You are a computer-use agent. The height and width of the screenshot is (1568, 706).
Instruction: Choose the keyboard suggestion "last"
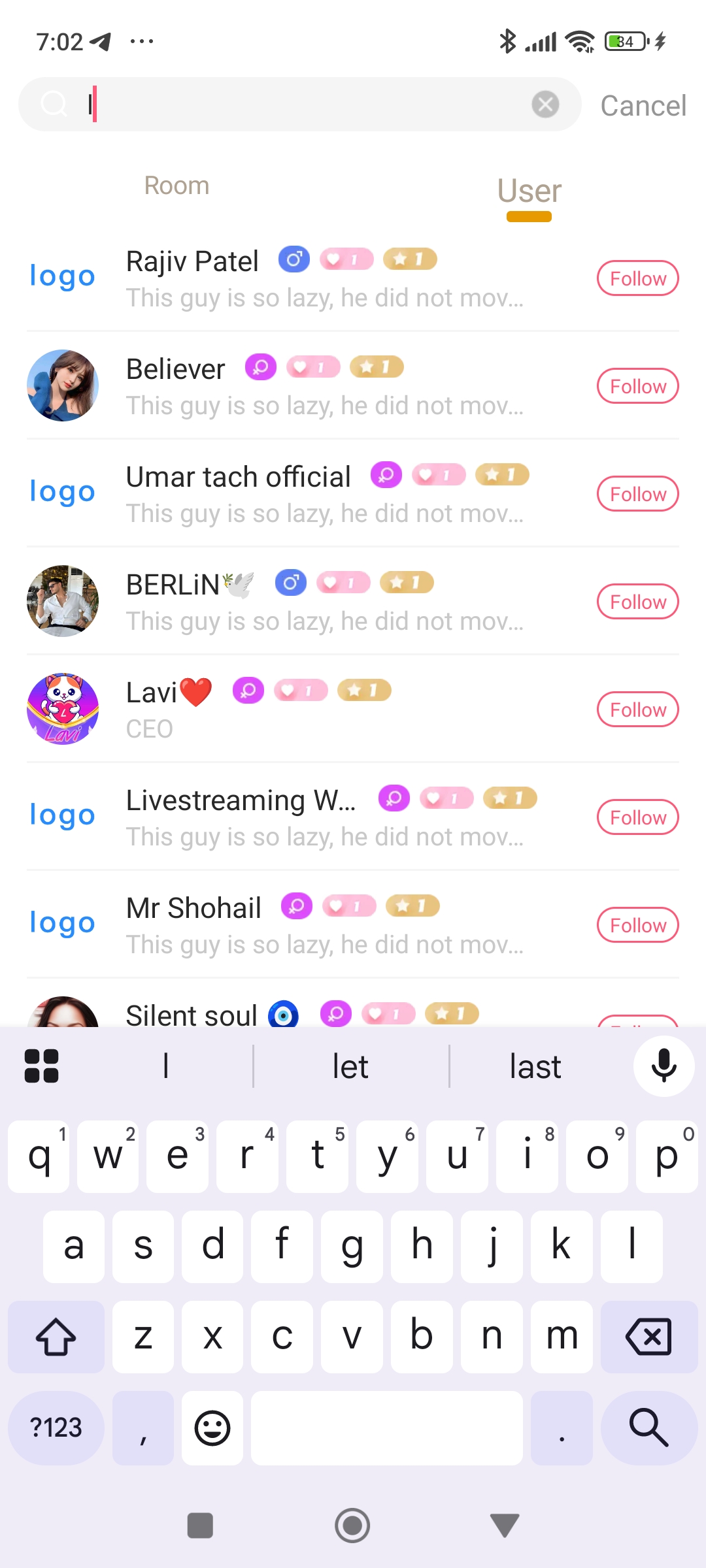(535, 1067)
